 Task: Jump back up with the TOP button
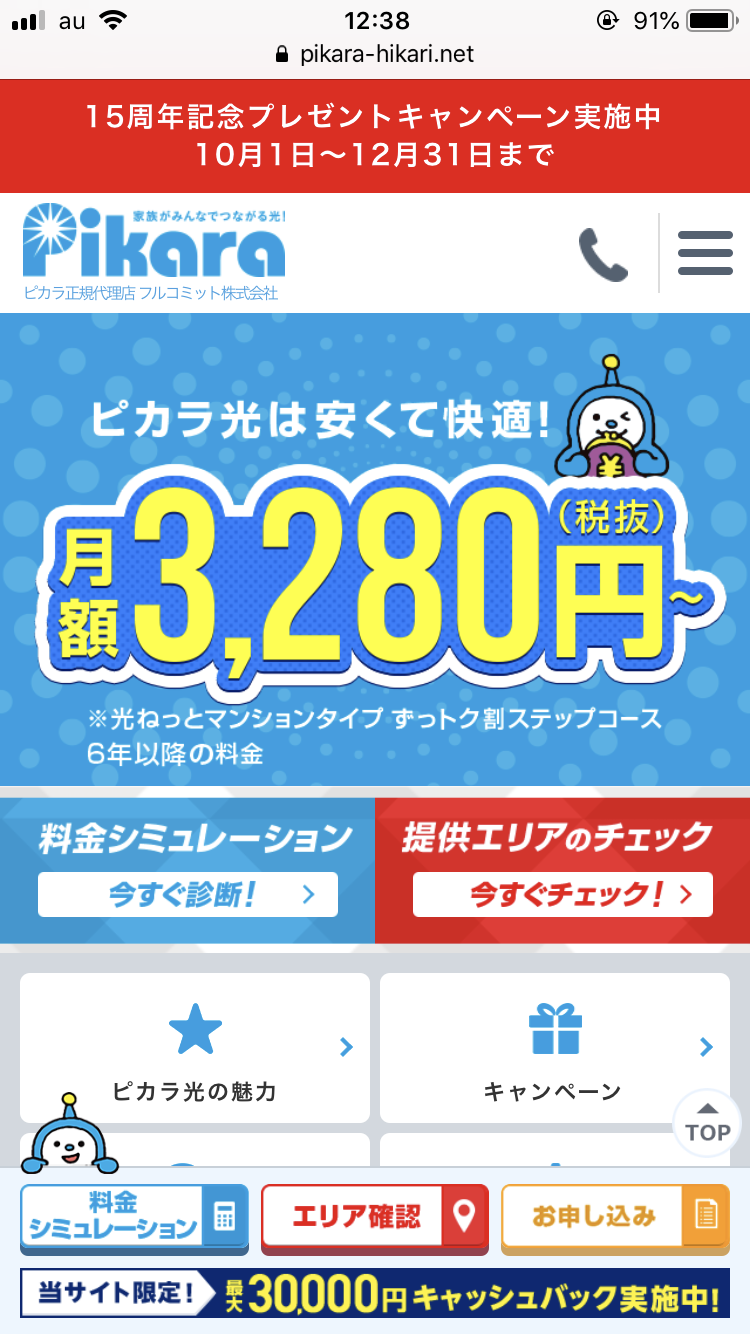pyautogui.click(x=707, y=1123)
